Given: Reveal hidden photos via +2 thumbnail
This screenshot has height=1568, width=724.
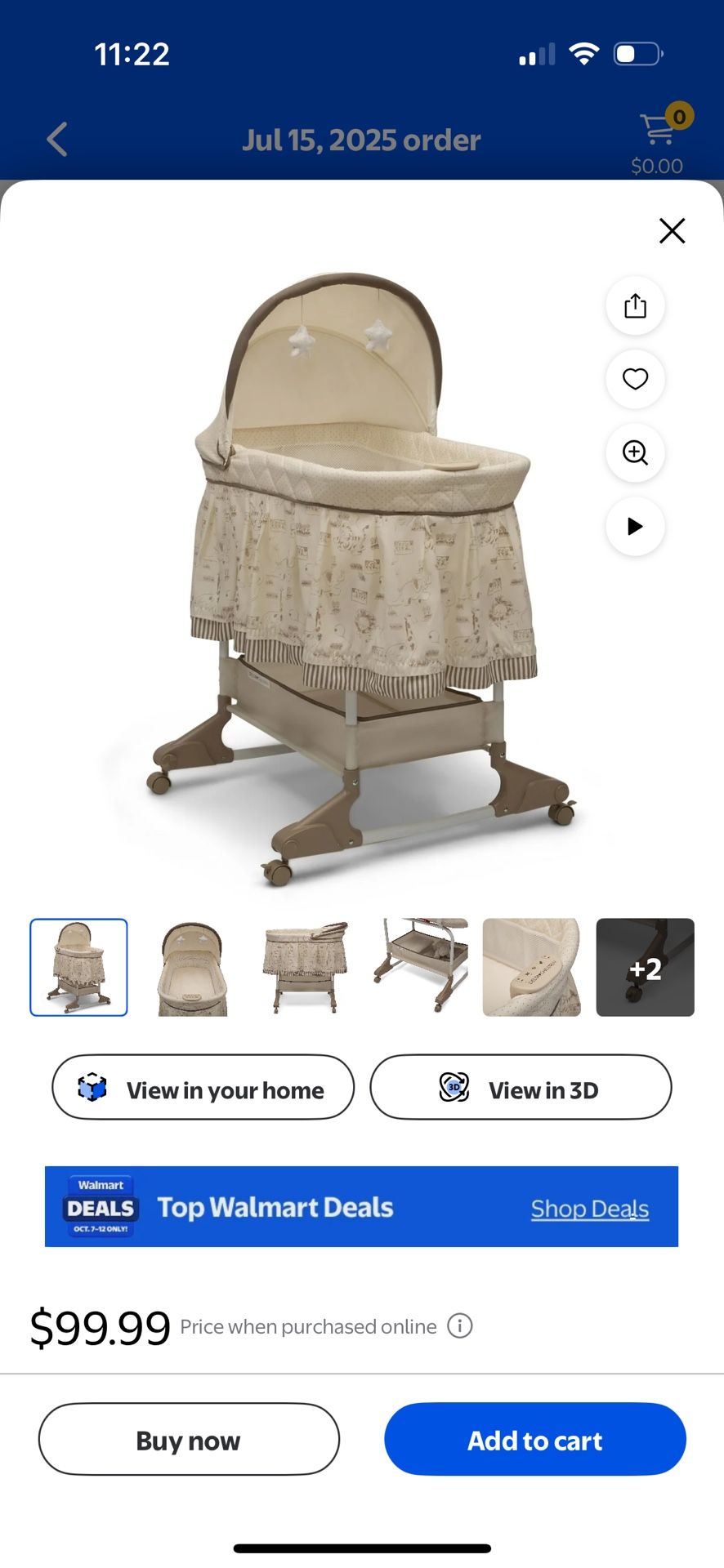Looking at the screenshot, I should click(645, 968).
